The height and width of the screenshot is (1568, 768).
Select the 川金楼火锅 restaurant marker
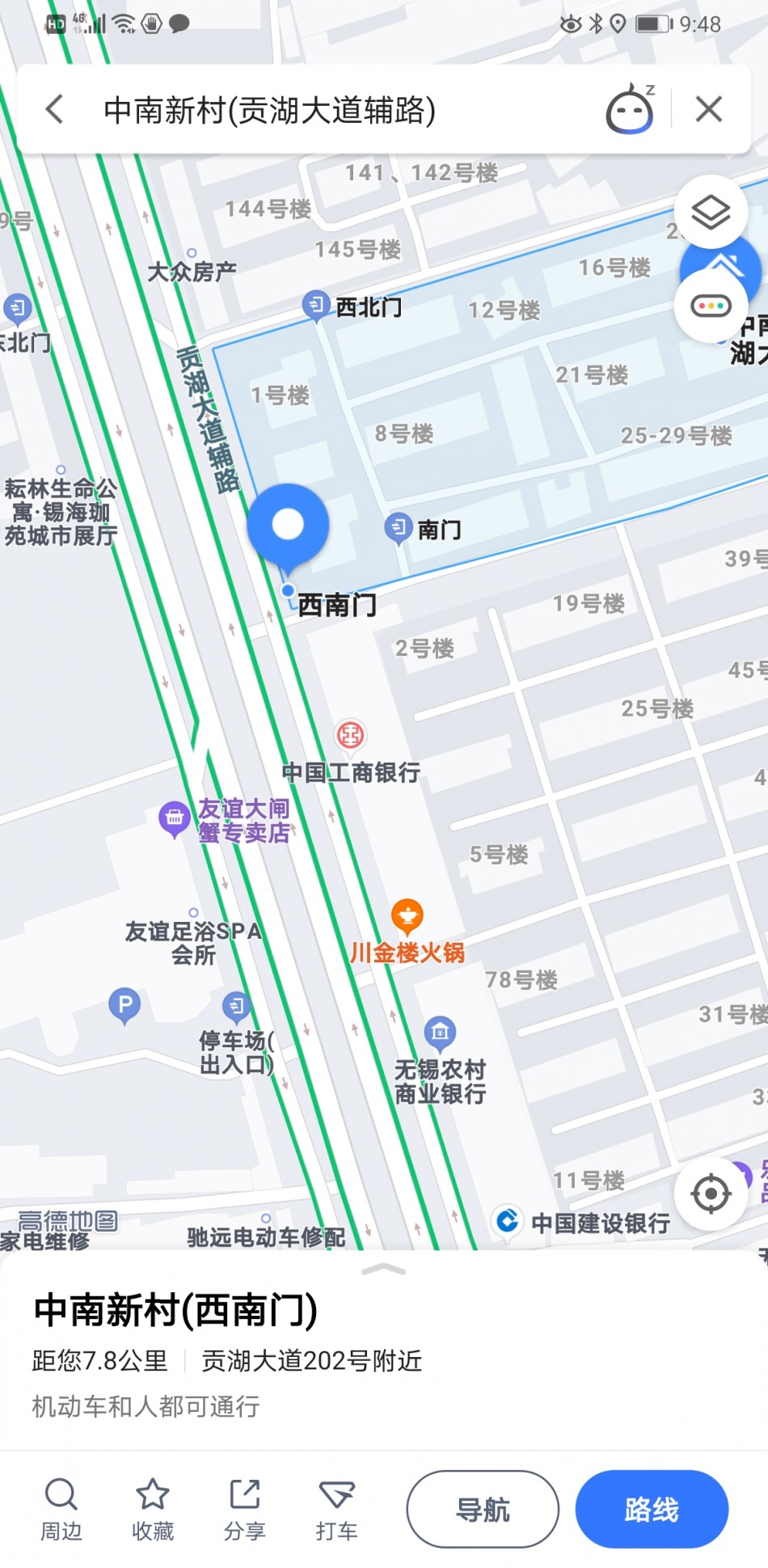point(407,916)
